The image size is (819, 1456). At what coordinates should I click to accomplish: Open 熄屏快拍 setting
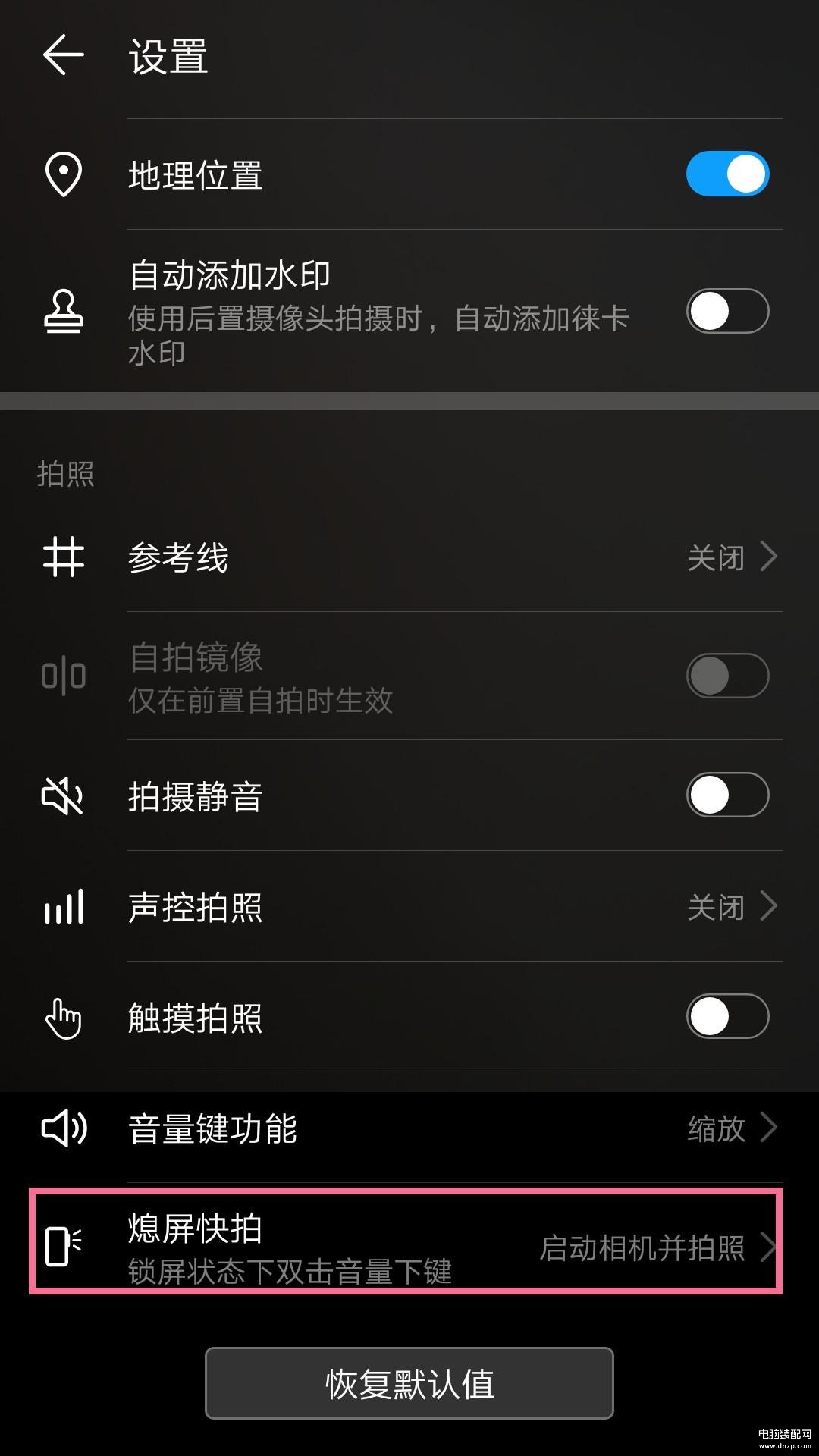406,1241
